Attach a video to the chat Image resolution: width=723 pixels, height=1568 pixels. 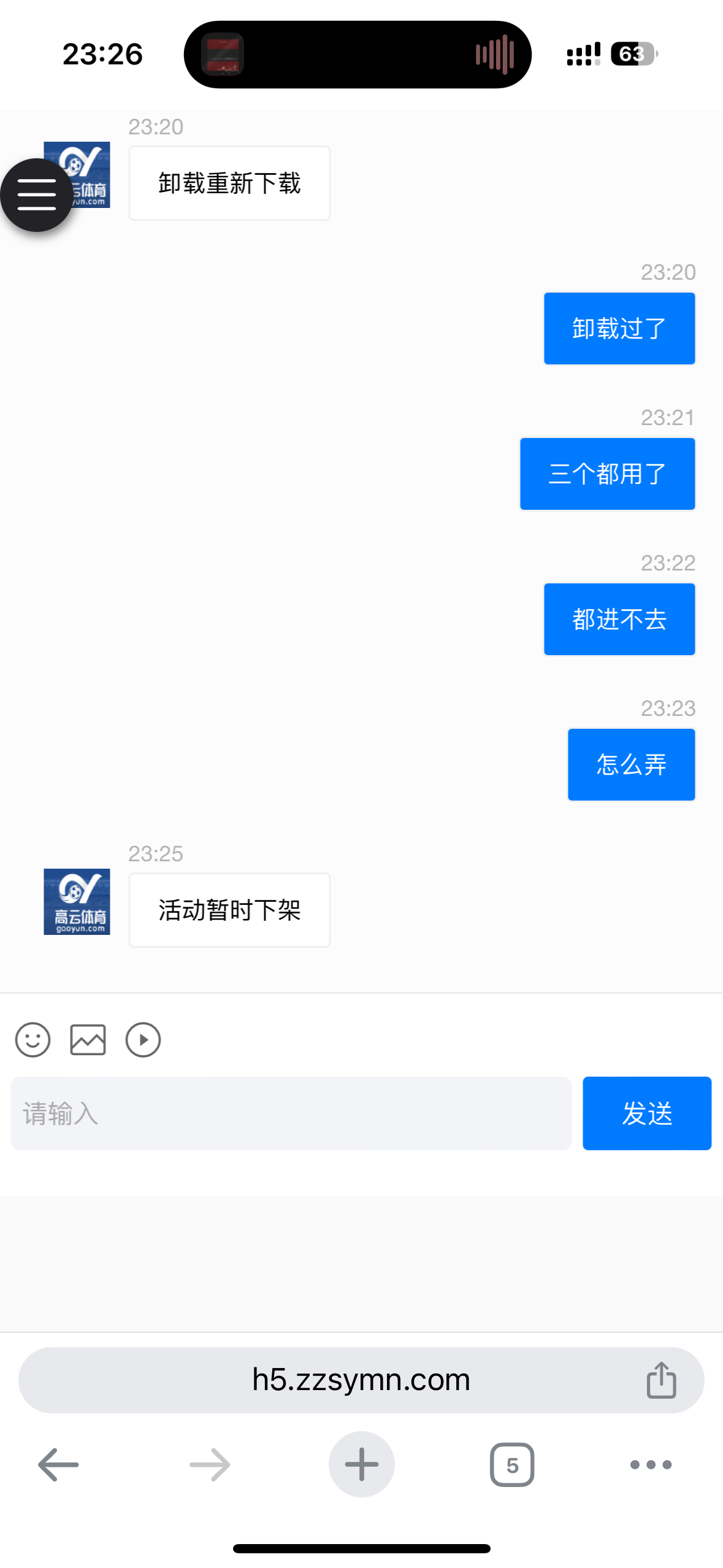pos(143,1039)
